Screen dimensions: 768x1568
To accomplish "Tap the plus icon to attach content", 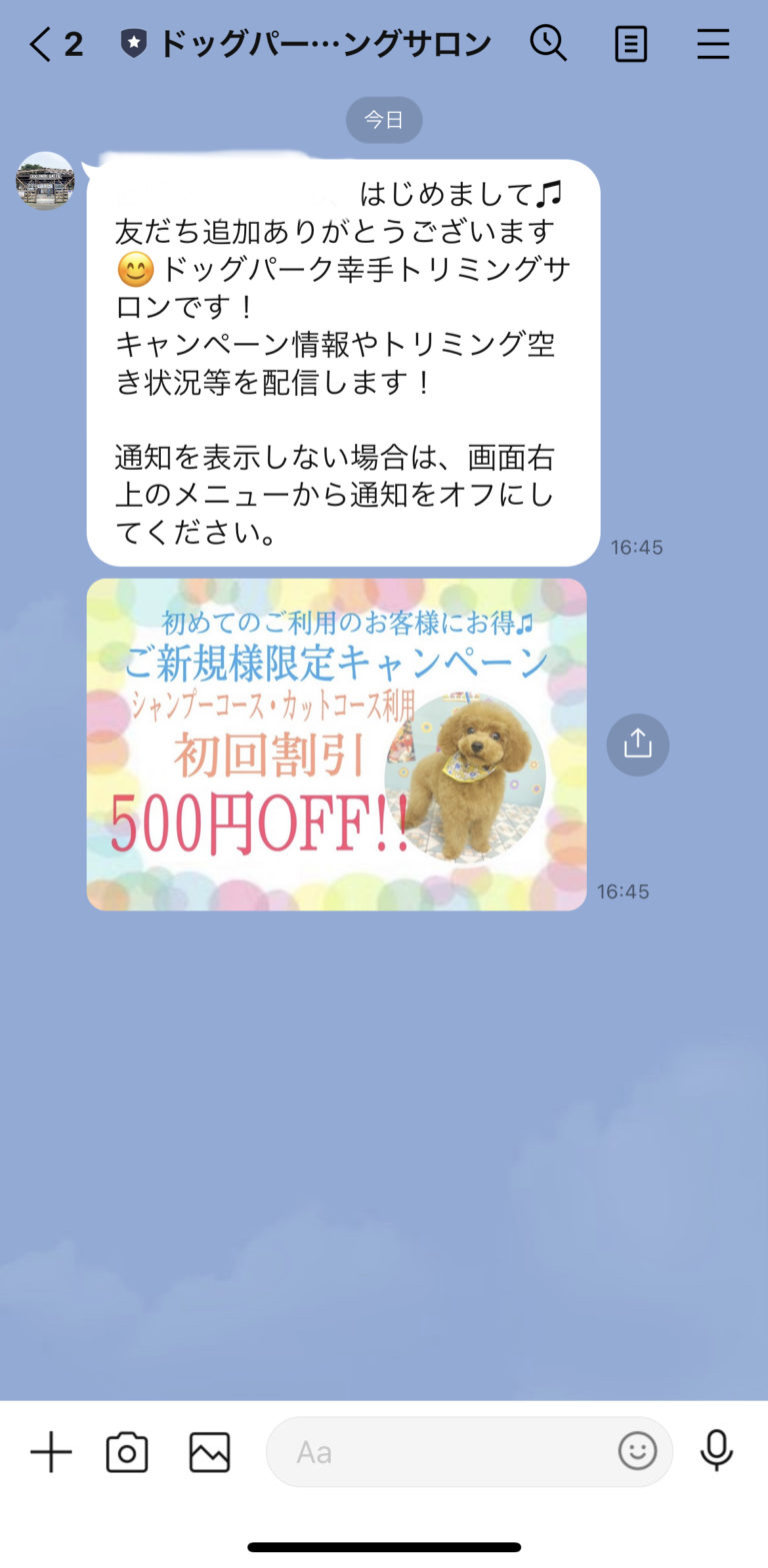I will point(50,1452).
